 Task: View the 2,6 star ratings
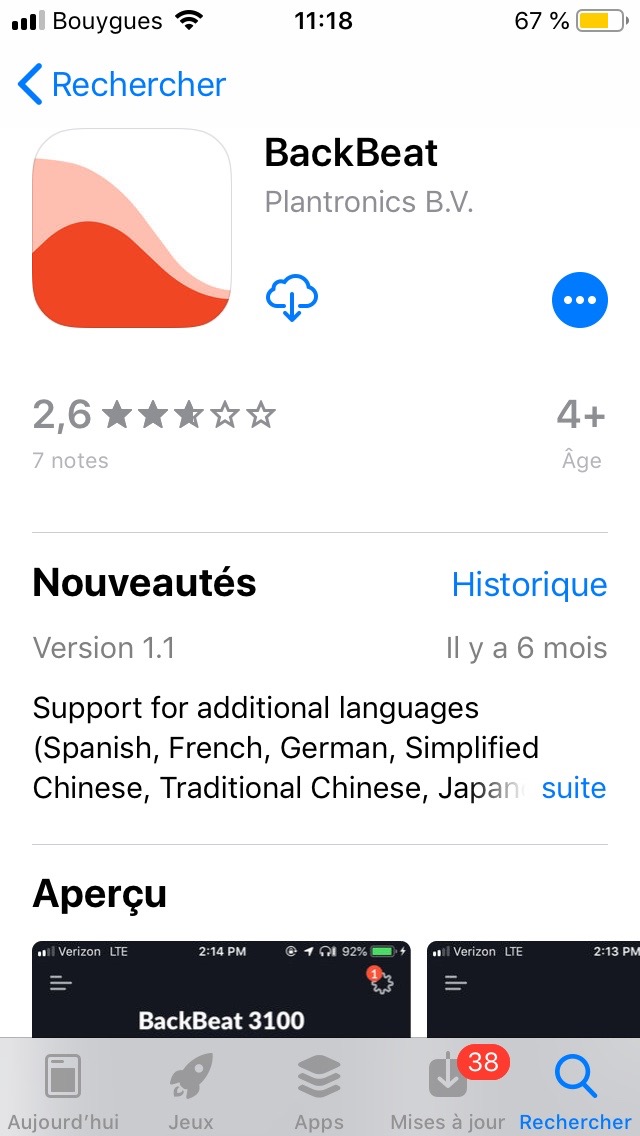(154, 415)
